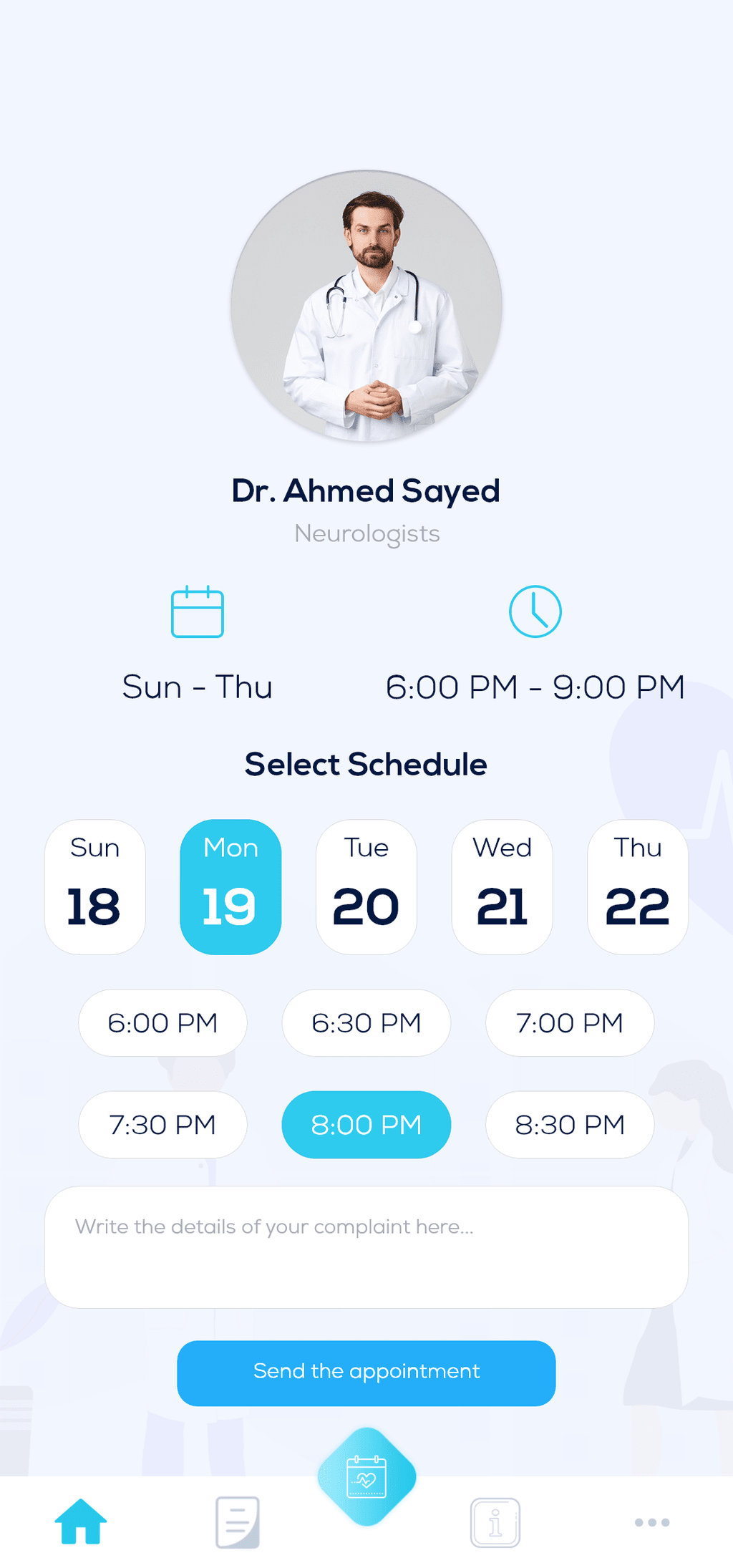Open the documents tab in bottom bar
Screen dimensions: 733x1568
tap(238, 1521)
